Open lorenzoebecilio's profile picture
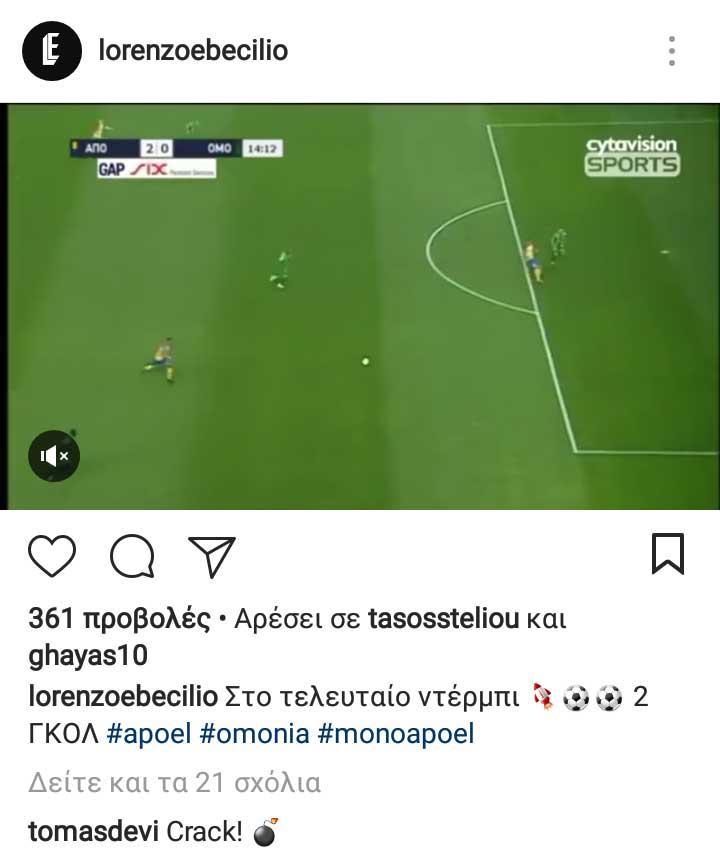This screenshot has width=720, height=858. pos(52,51)
